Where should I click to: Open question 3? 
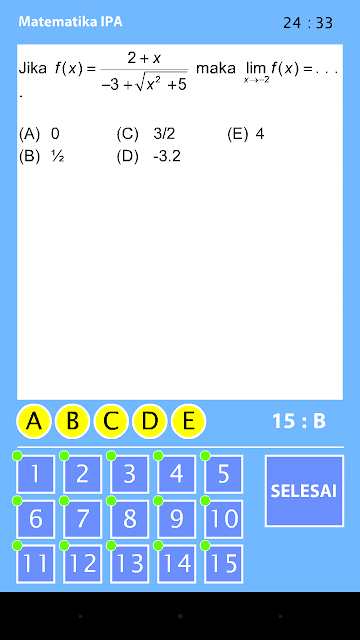[129, 474]
